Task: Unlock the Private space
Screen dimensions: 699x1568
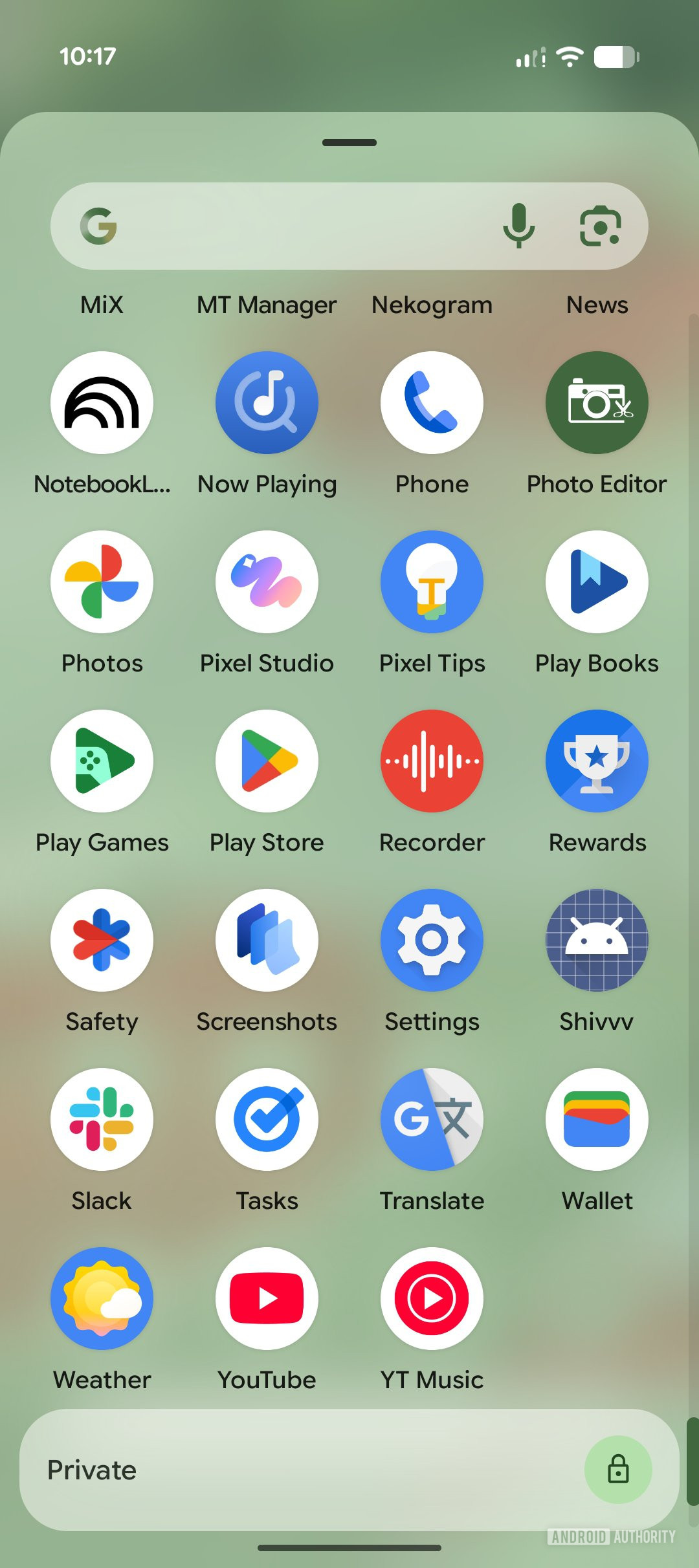Action: click(x=617, y=1470)
